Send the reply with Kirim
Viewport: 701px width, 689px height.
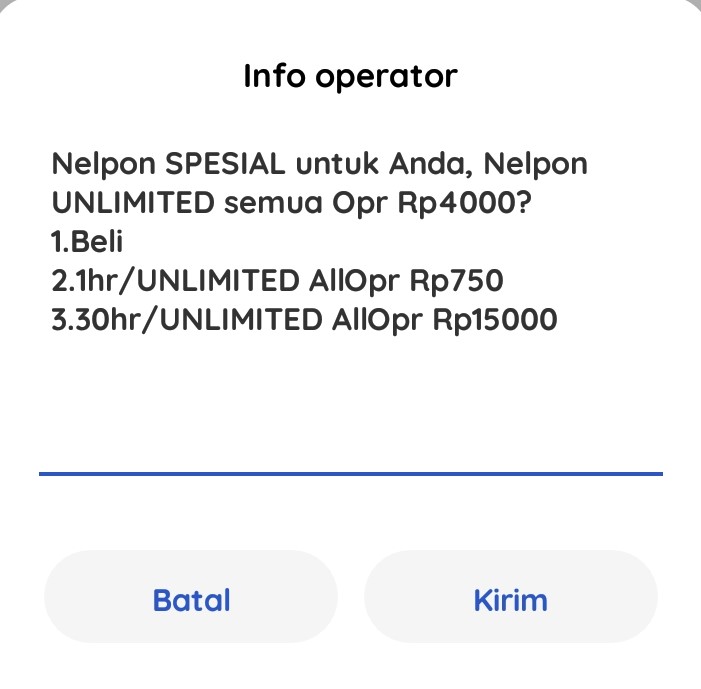click(510, 600)
